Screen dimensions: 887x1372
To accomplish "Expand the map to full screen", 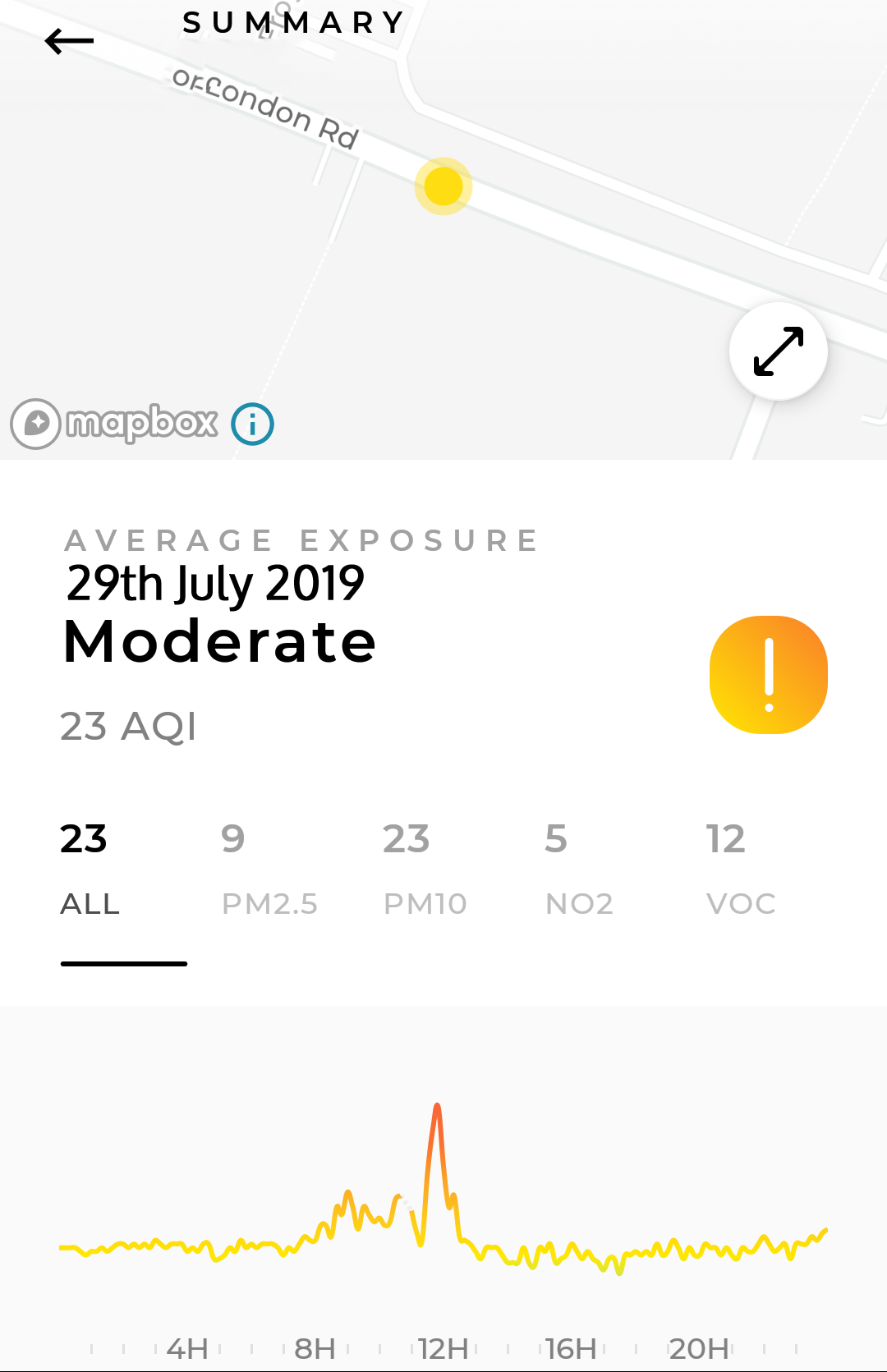I will pos(778,351).
